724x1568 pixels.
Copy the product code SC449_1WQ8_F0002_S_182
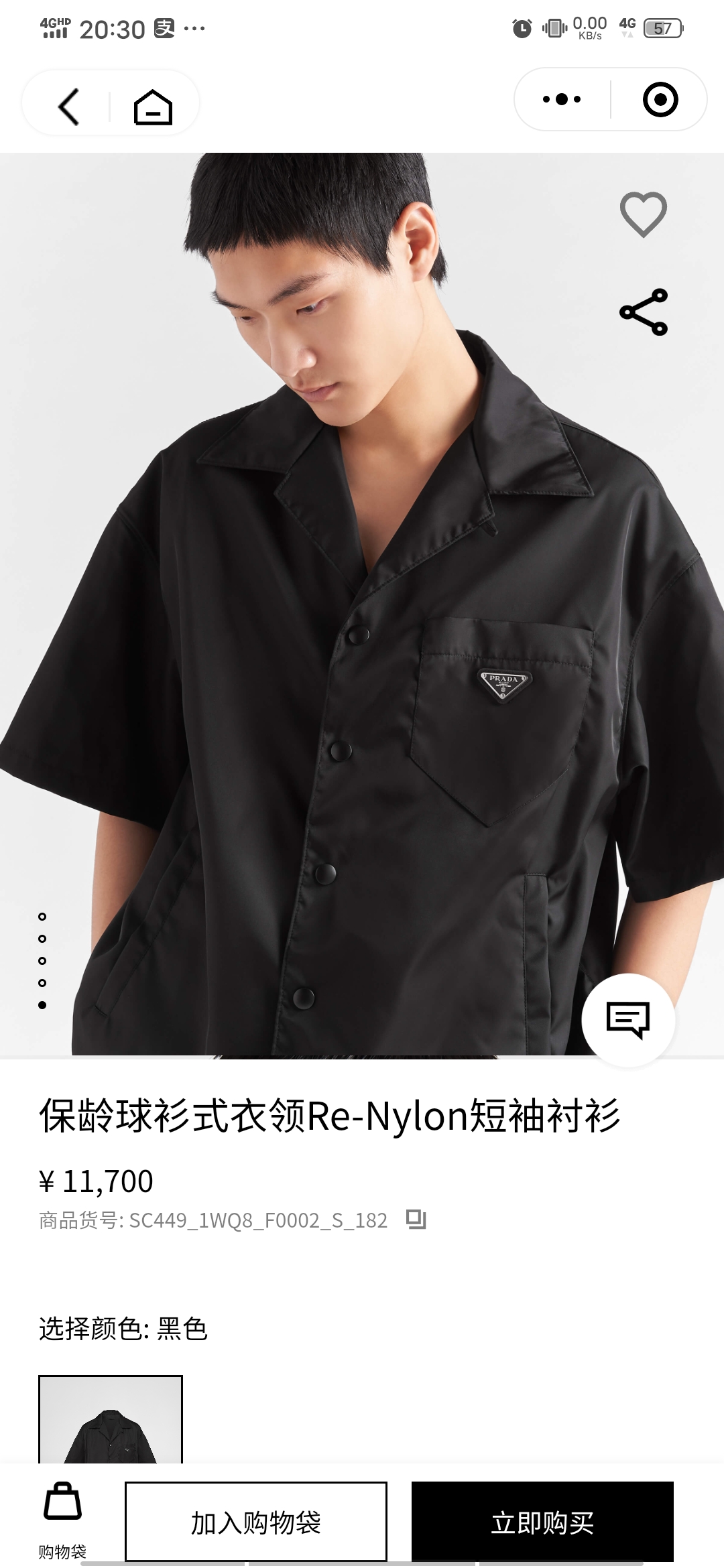(x=416, y=1219)
